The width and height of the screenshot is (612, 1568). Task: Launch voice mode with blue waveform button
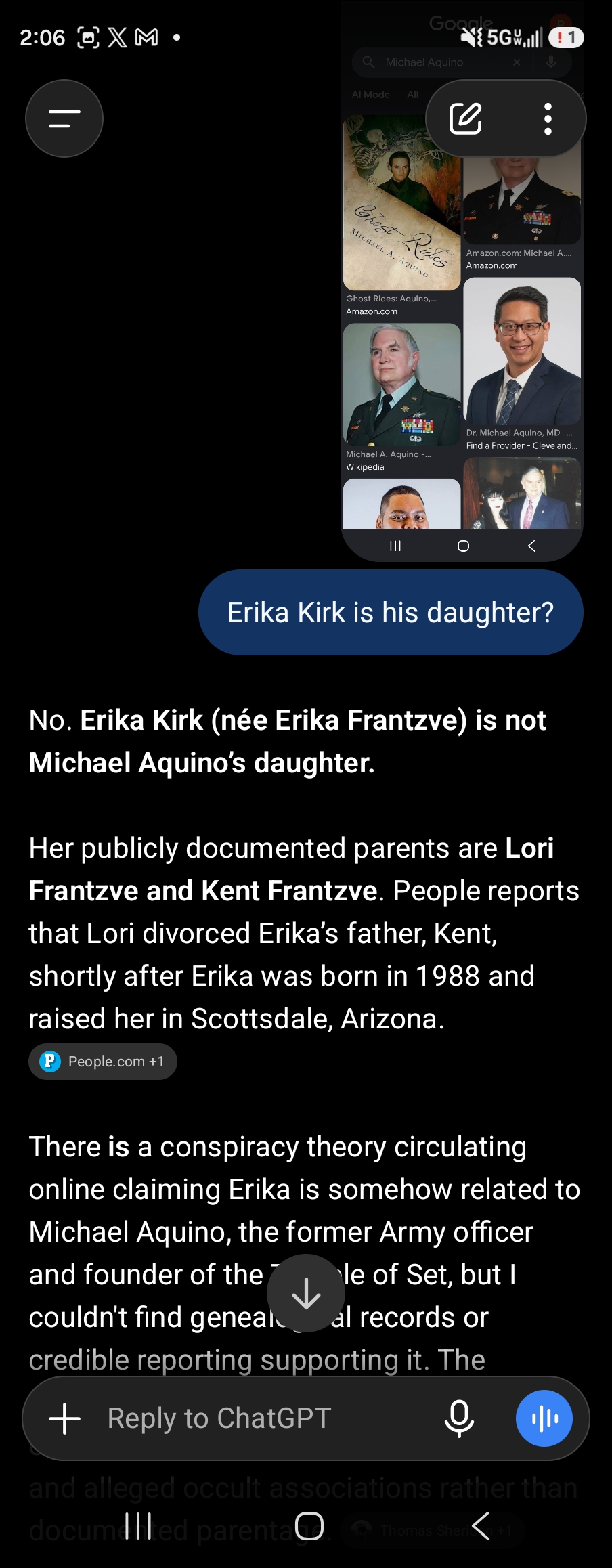pyautogui.click(x=544, y=1418)
